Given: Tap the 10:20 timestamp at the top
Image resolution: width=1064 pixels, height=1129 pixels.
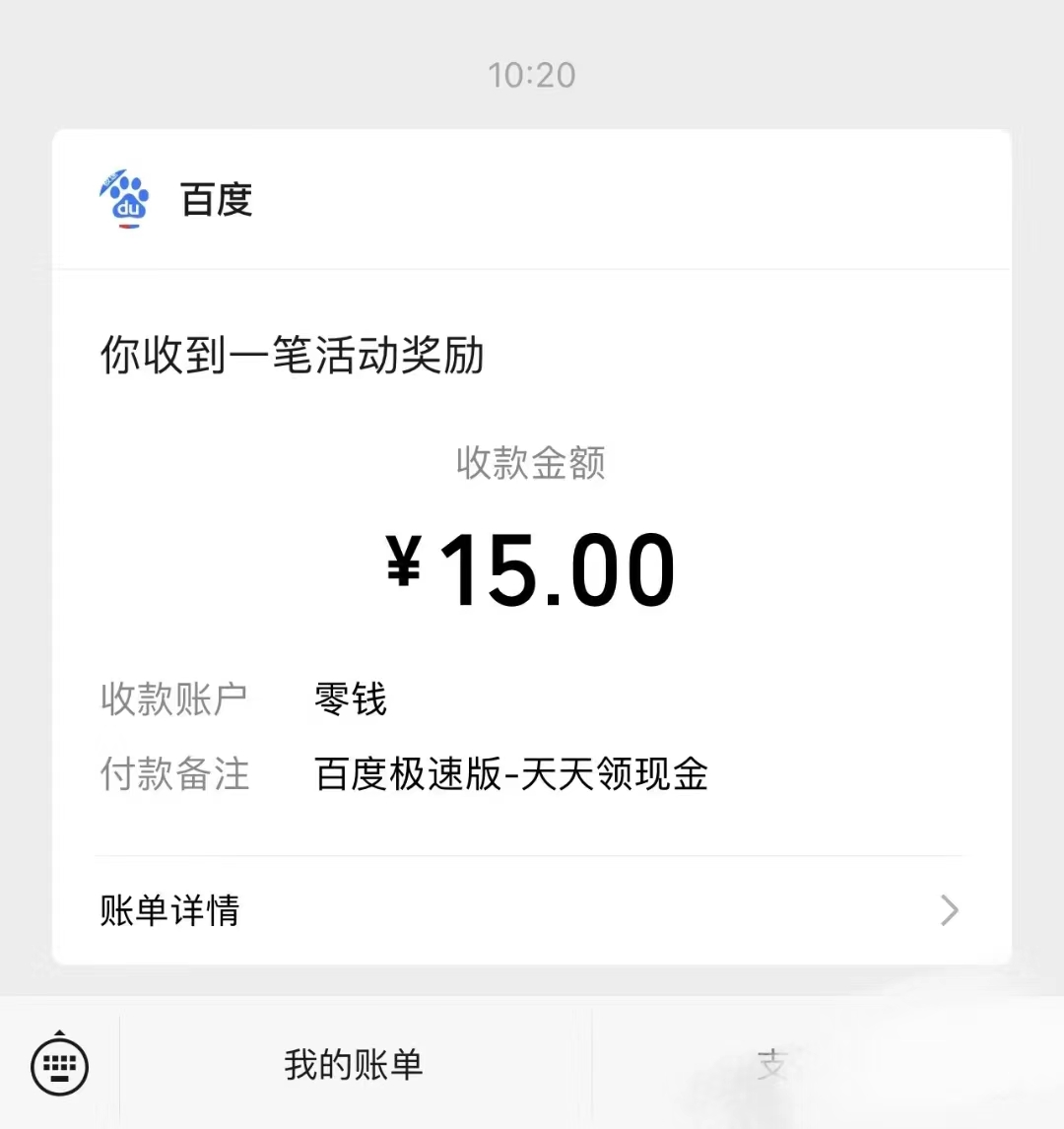Looking at the screenshot, I should 532,76.
